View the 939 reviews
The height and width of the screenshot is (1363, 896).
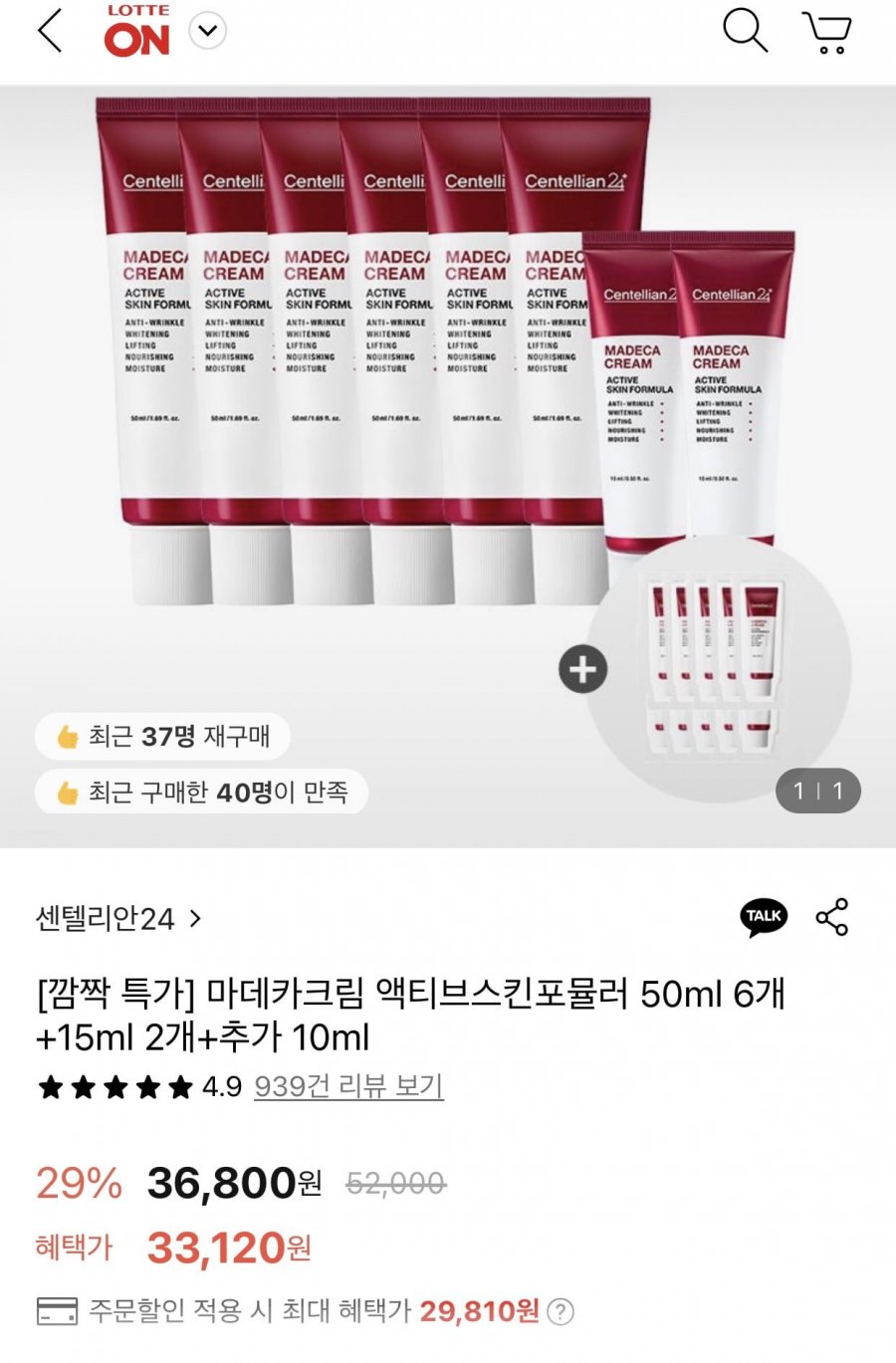(348, 1086)
